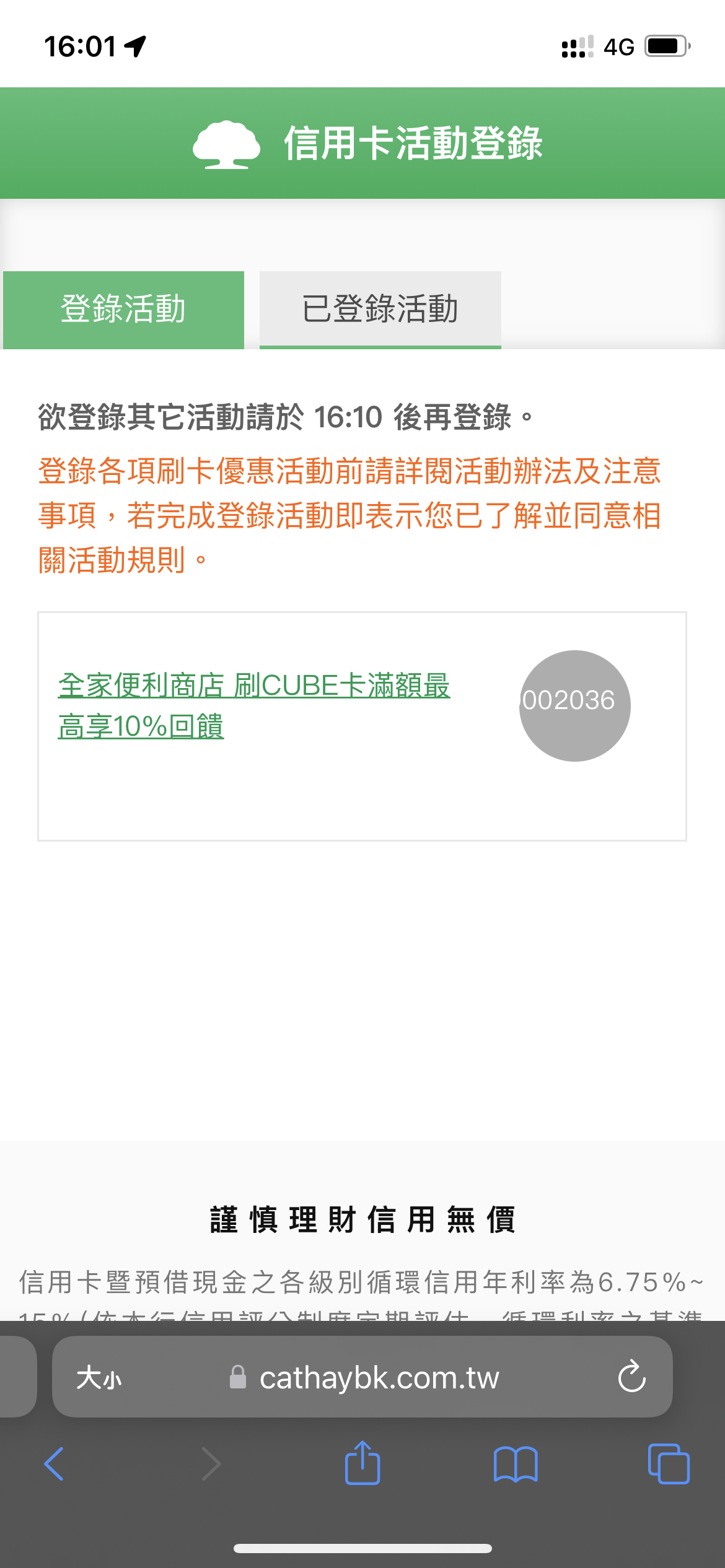Tap the gray 002036 circle button
Image resolution: width=725 pixels, height=1568 pixels.
pos(574,705)
